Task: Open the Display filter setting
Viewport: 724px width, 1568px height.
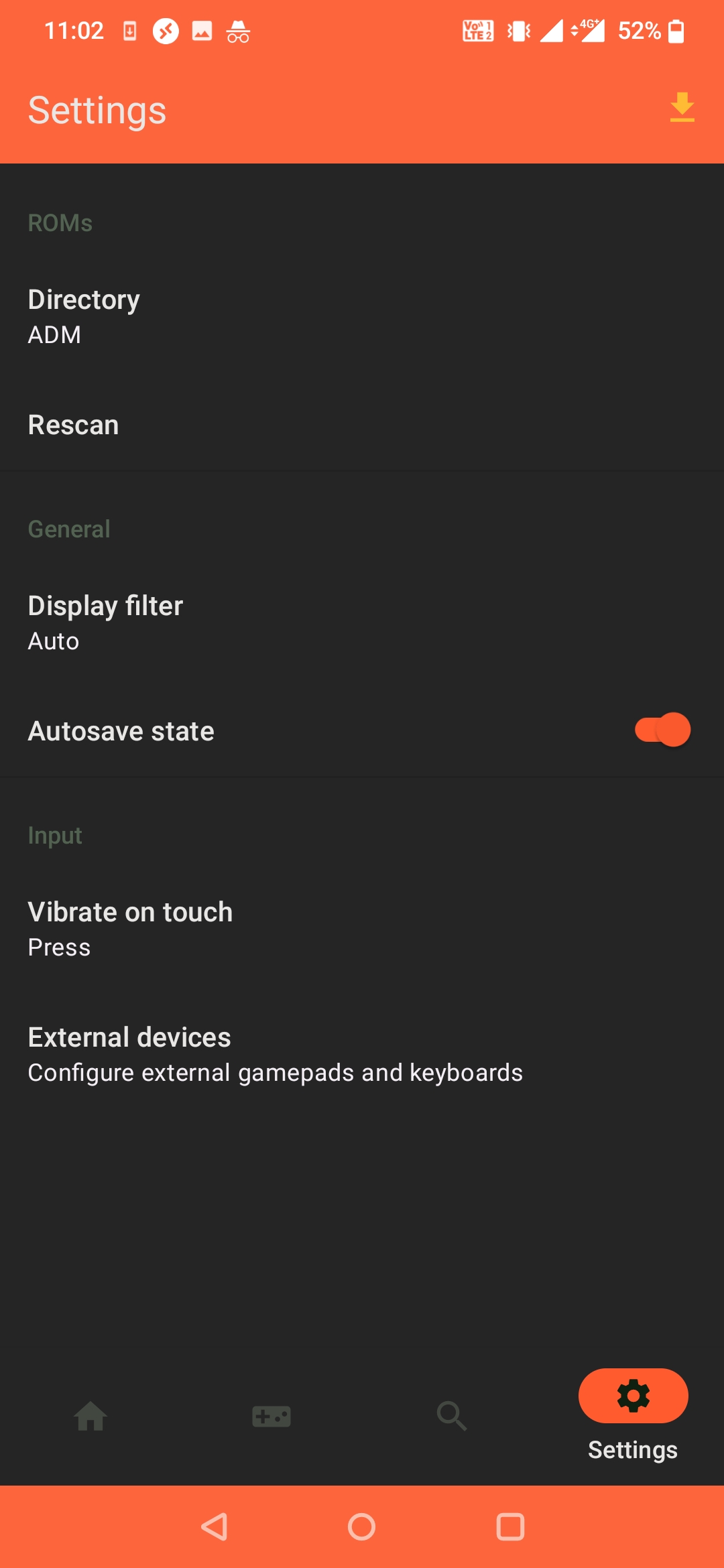Action: (x=362, y=623)
